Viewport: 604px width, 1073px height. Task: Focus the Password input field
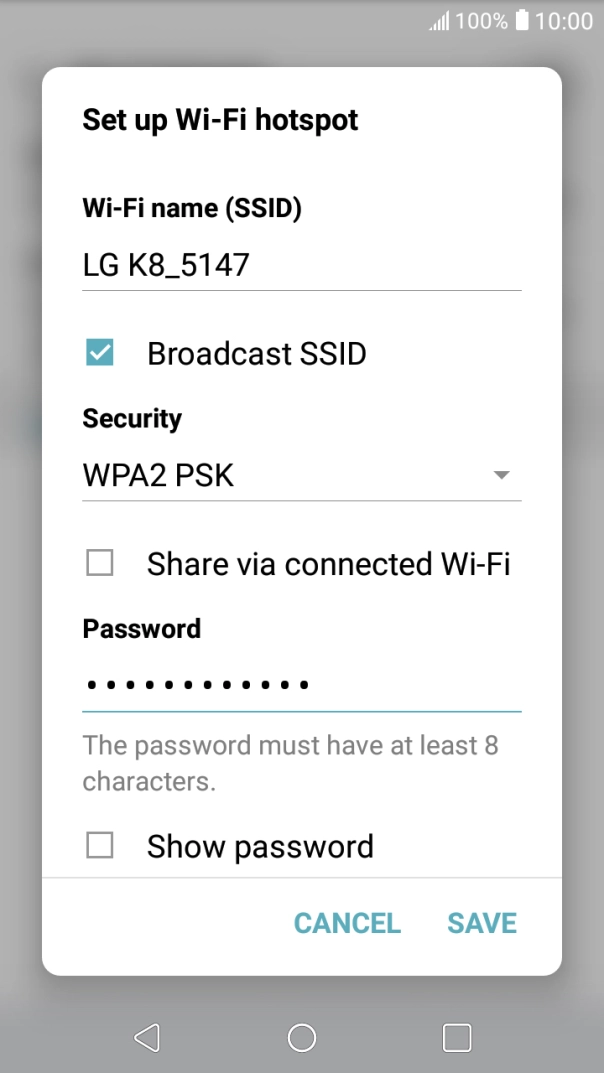300,686
